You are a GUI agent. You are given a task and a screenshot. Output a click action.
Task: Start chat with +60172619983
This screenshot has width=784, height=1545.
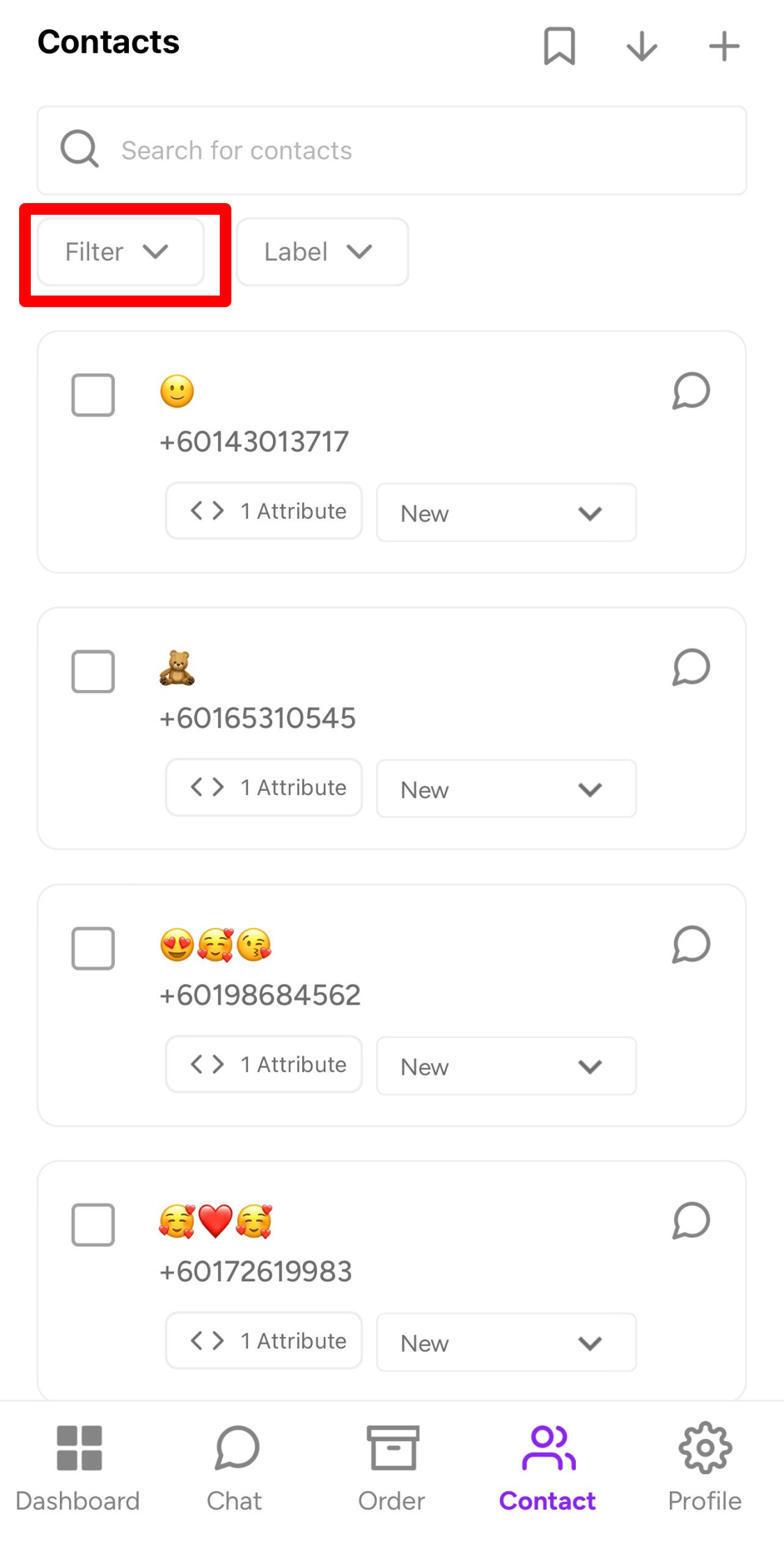pos(691,1221)
